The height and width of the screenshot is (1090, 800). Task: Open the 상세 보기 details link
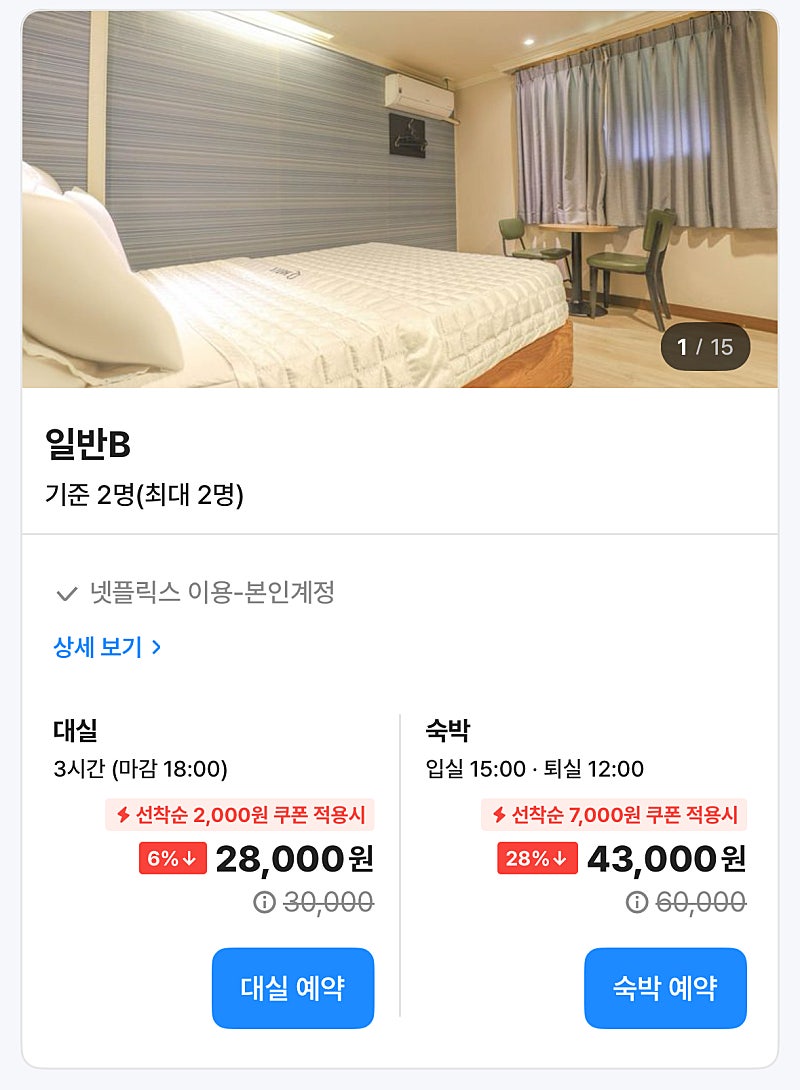[x=107, y=647]
